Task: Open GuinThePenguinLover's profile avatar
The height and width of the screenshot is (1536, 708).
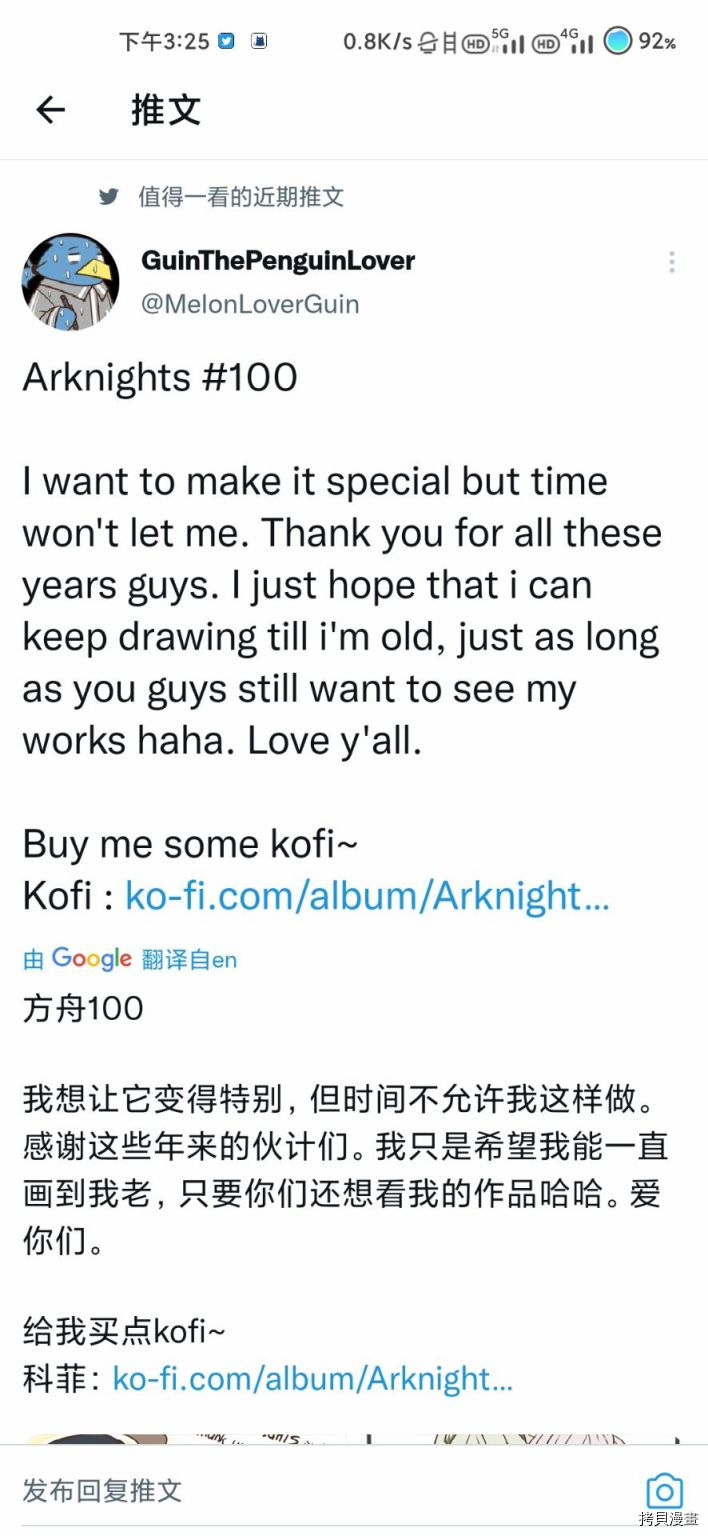Action: pos(70,281)
